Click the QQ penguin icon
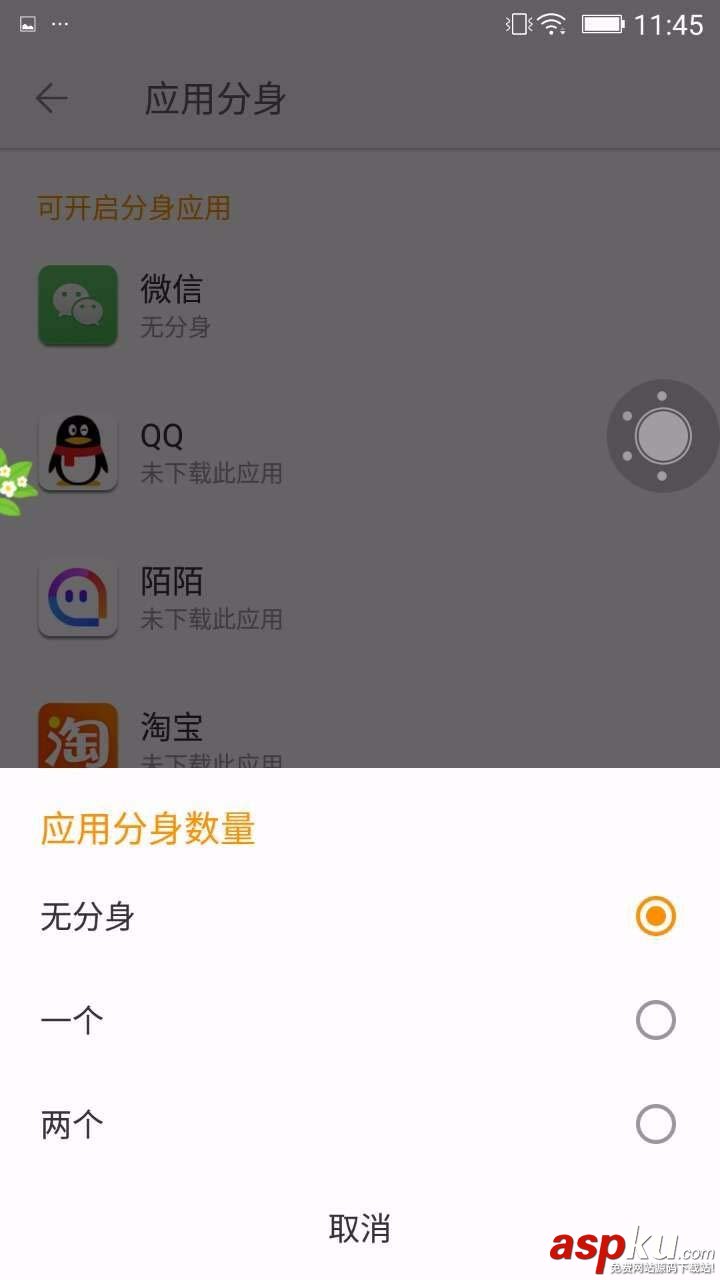 click(x=78, y=451)
